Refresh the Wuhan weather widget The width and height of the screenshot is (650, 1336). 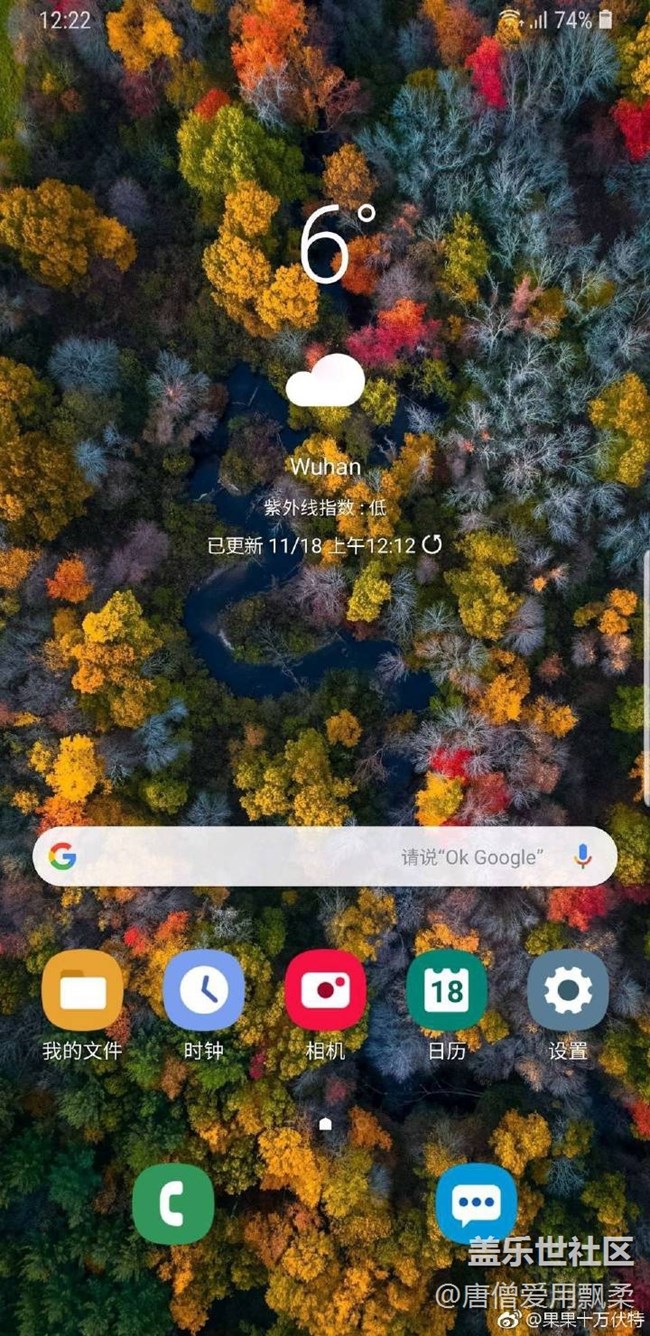click(x=432, y=545)
